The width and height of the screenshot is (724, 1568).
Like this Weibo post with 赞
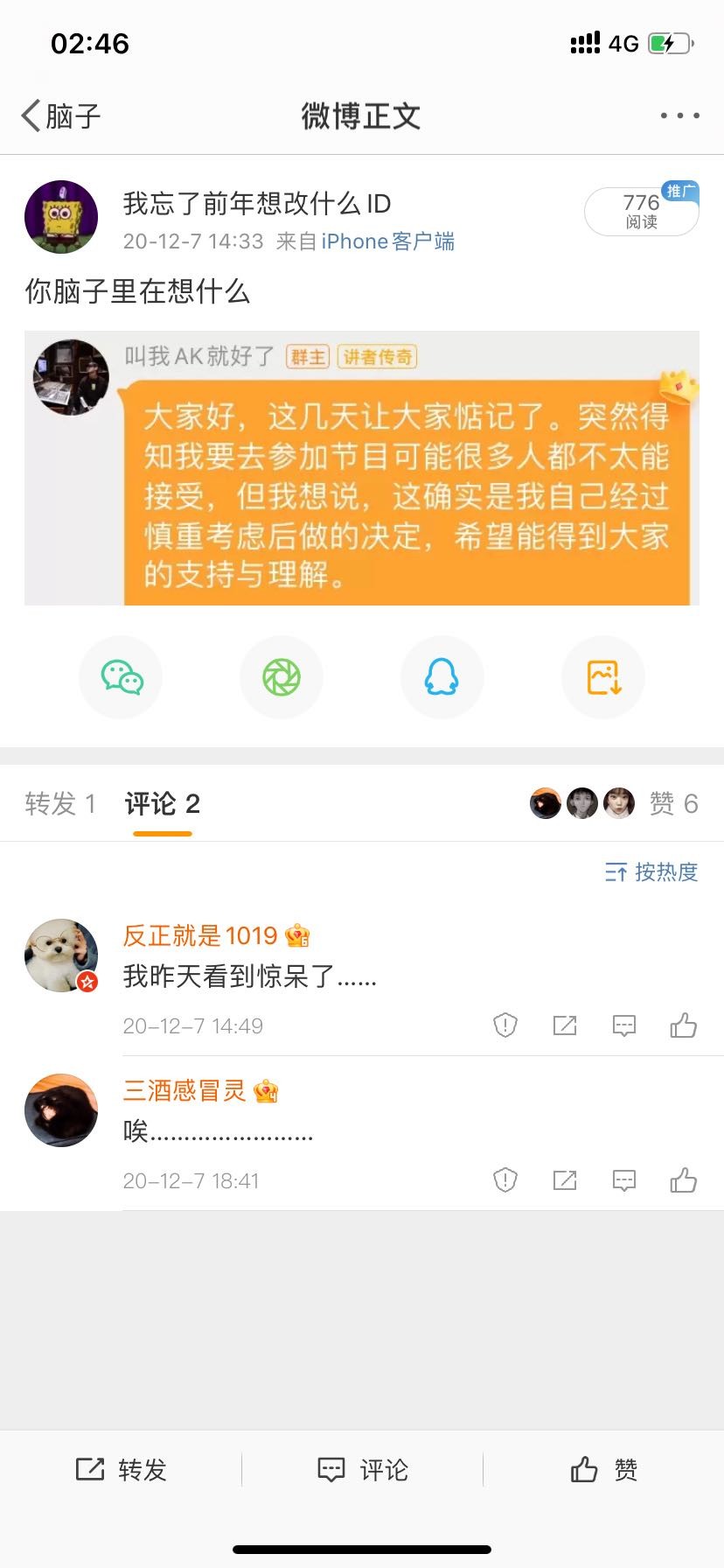click(x=603, y=1469)
